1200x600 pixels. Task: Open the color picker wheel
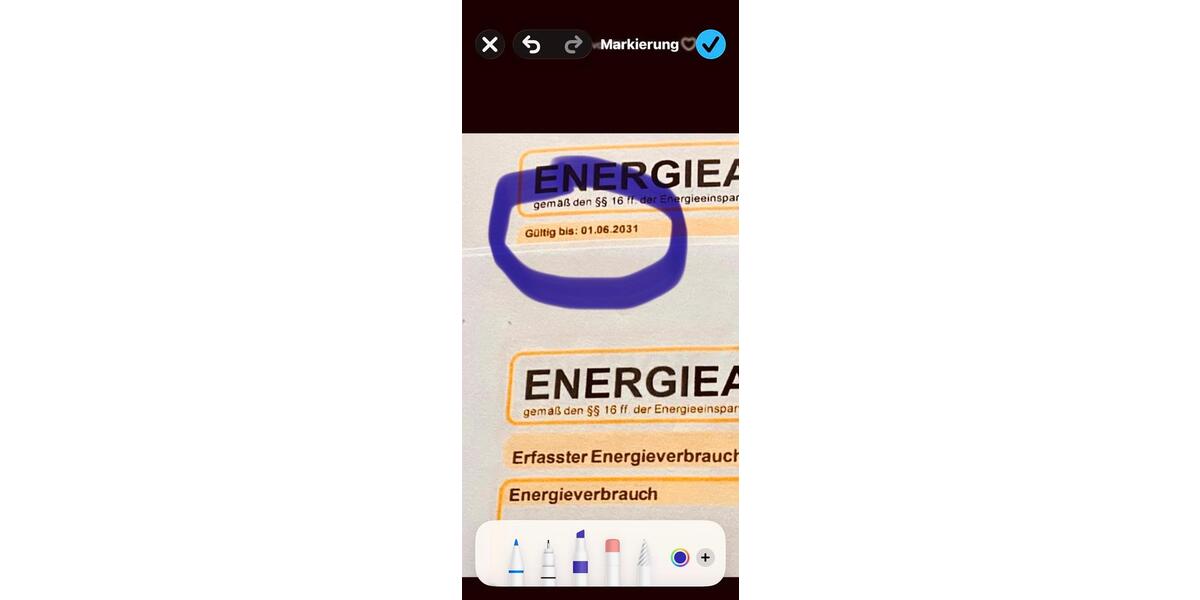click(680, 558)
